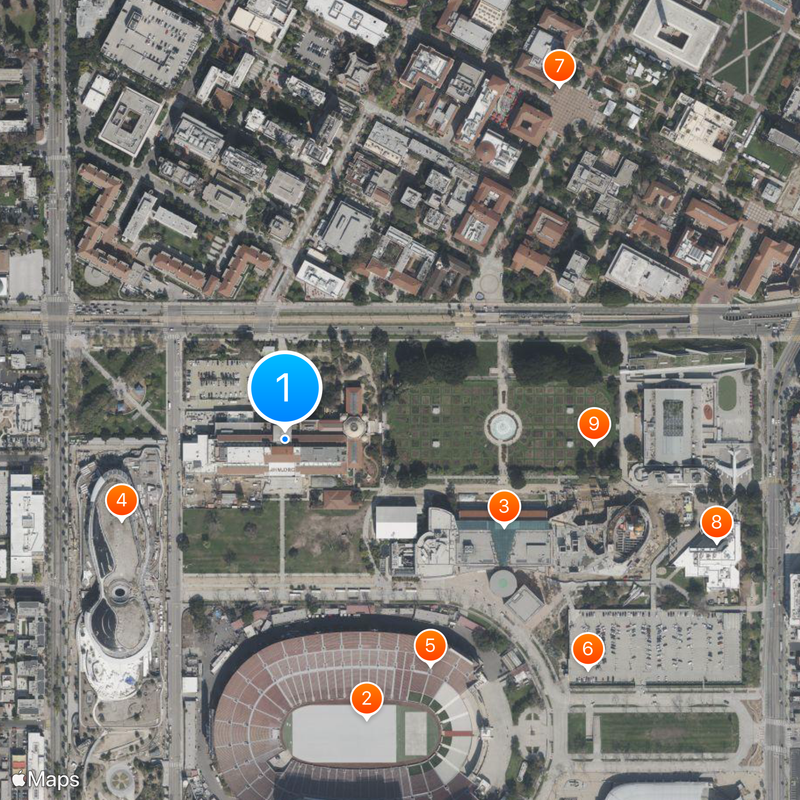The image size is (800, 800).
Task: Select orange pin number 4
Action: pyautogui.click(x=121, y=499)
